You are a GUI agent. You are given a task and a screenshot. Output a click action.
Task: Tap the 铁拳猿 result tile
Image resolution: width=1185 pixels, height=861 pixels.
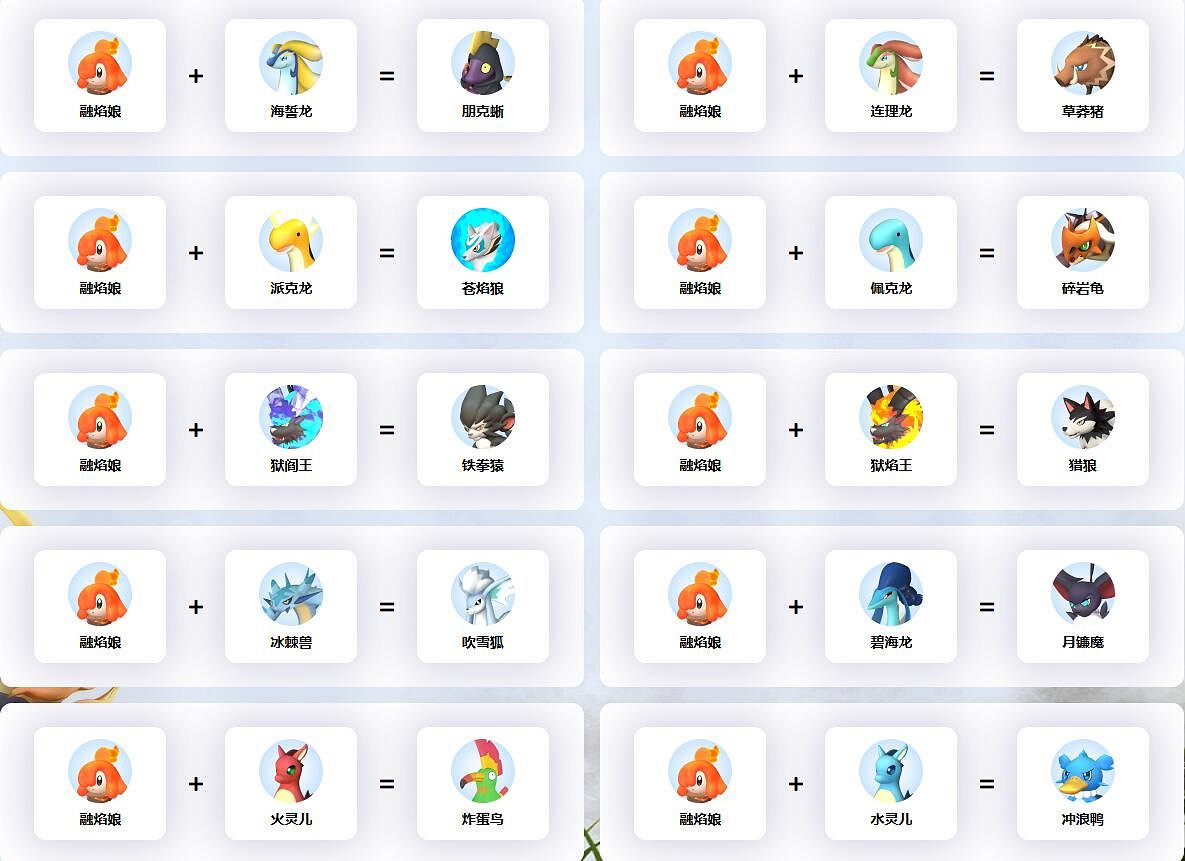(483, 430)
